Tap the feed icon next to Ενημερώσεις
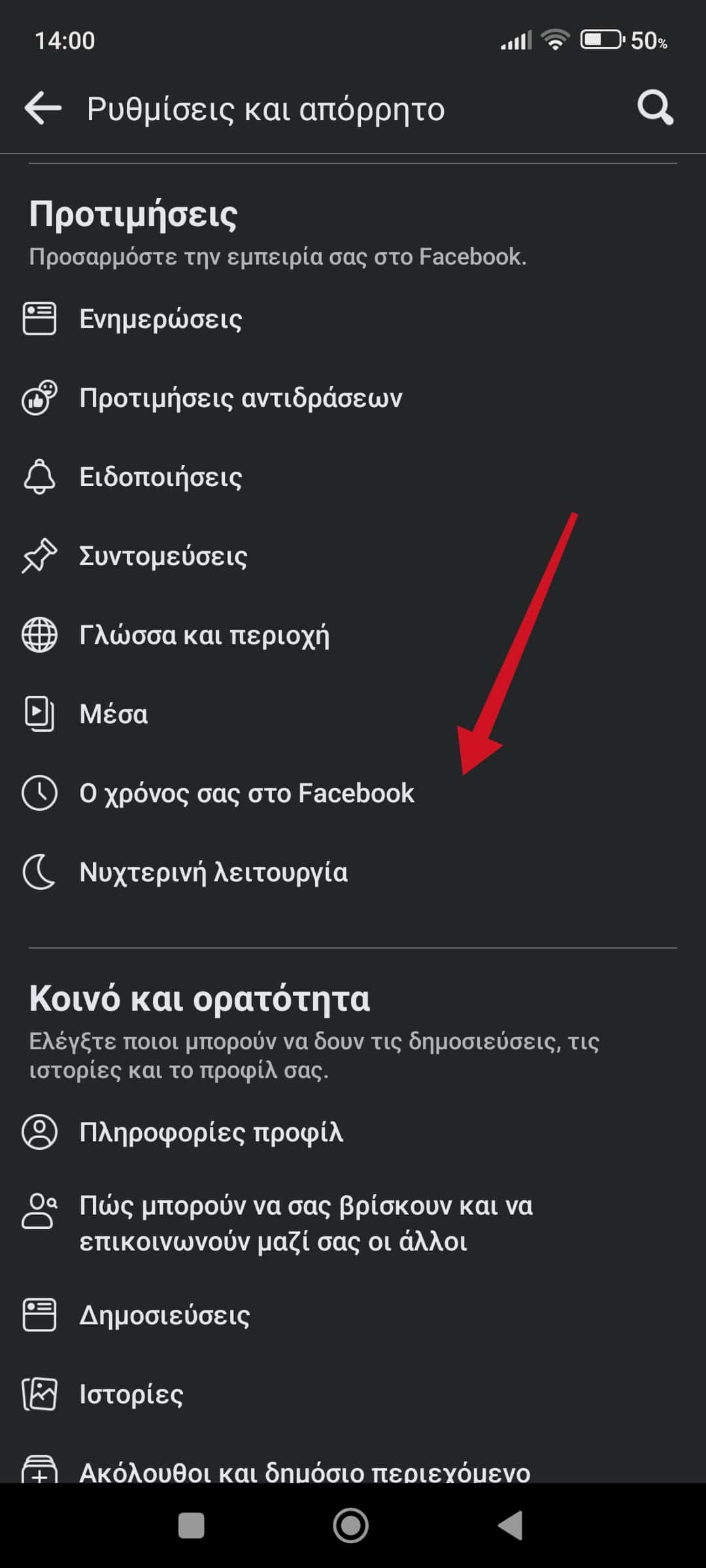The width and height of the screenshot is (706, 1568). point(39,318)
